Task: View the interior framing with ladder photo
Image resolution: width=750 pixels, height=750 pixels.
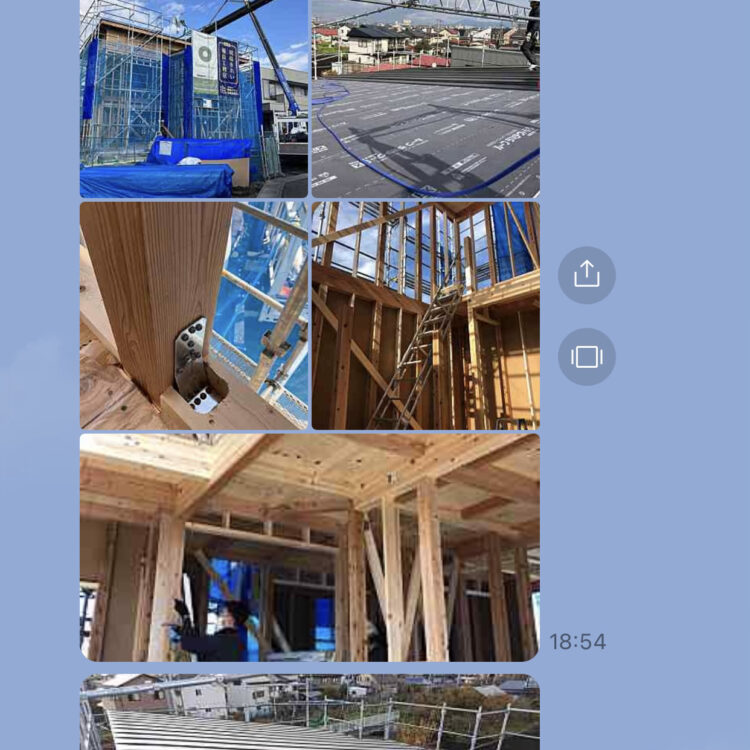Action: click(x=425, y=316)
